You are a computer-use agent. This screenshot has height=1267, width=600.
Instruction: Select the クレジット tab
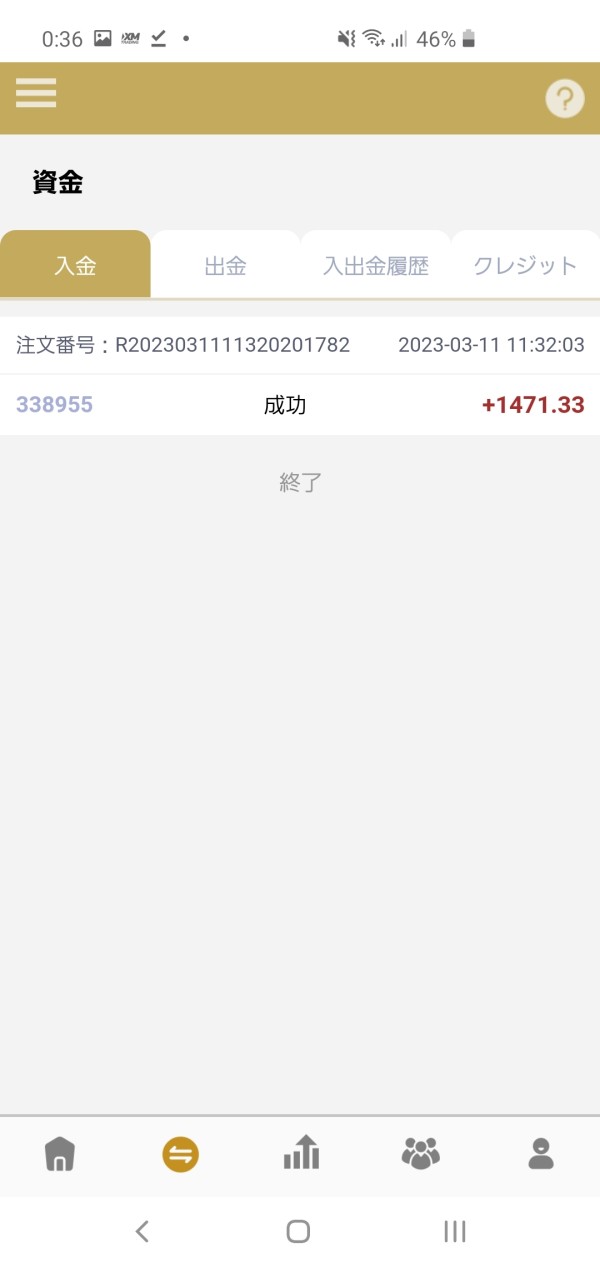525,266
